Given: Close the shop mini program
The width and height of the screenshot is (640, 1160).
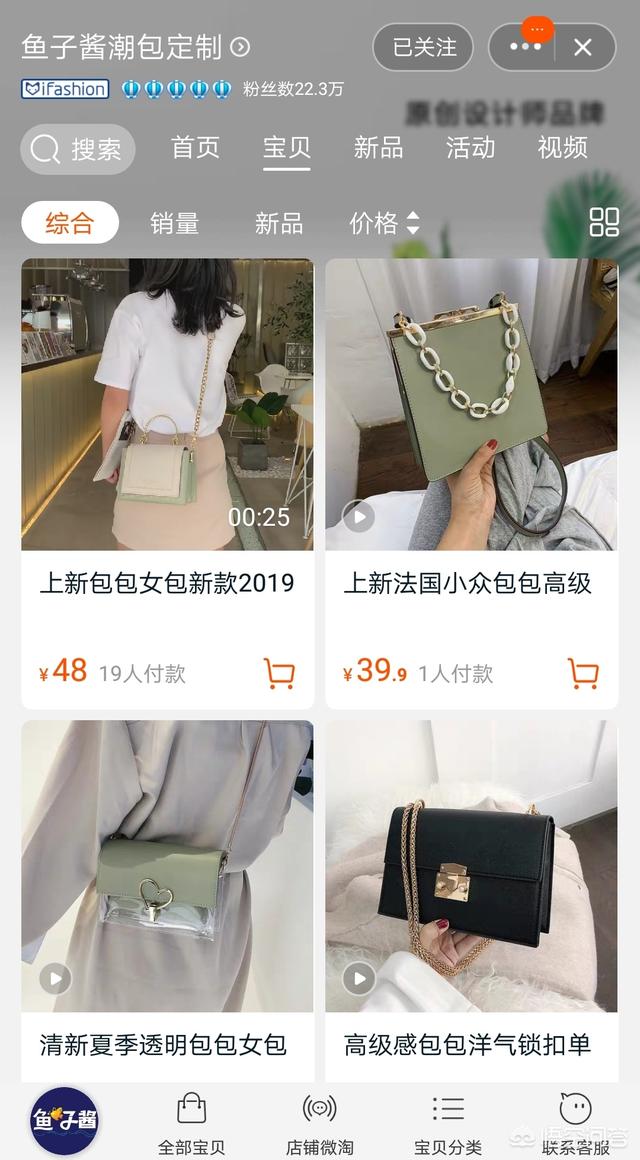Looking at the screenshot, I should coord(583,47).
